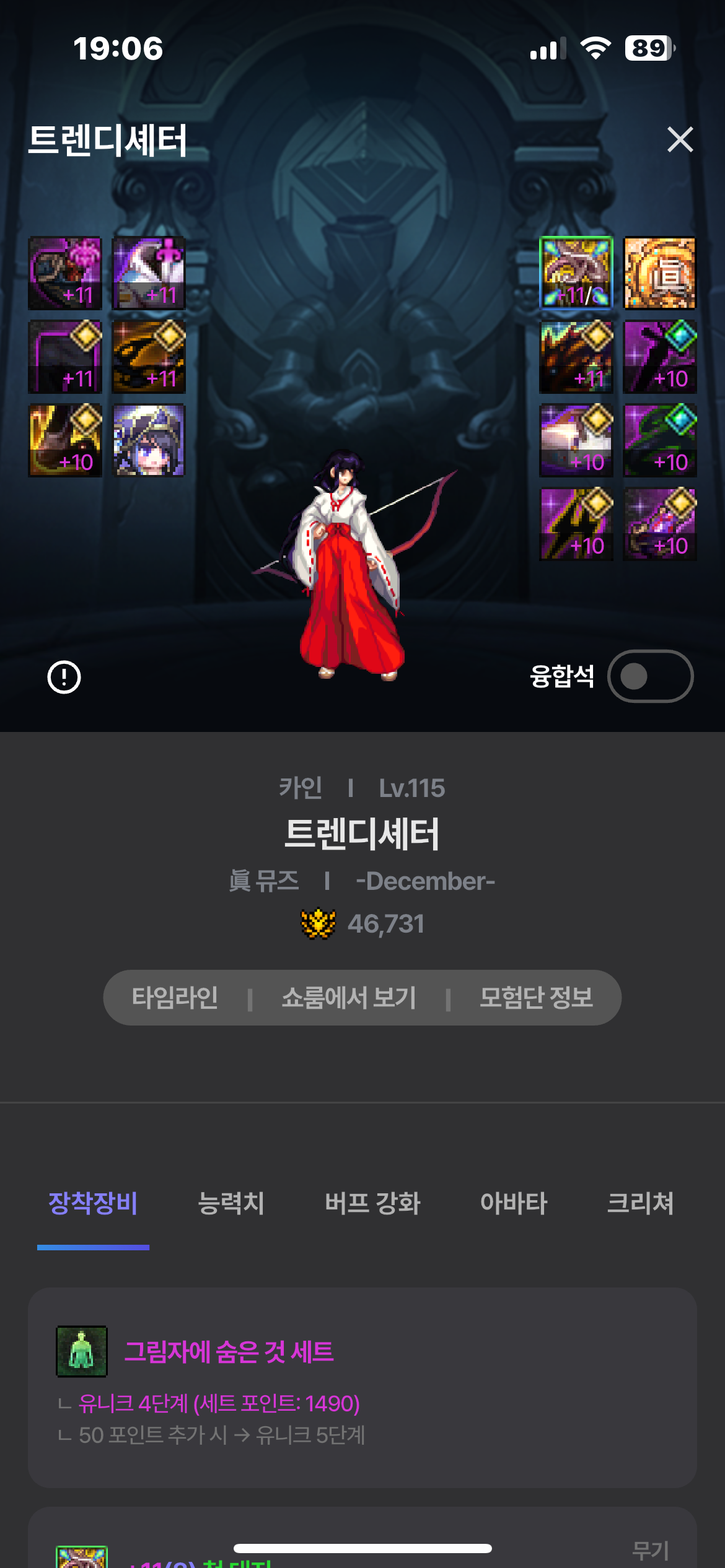Open the weapon slot with green border

tap(576, 272)
